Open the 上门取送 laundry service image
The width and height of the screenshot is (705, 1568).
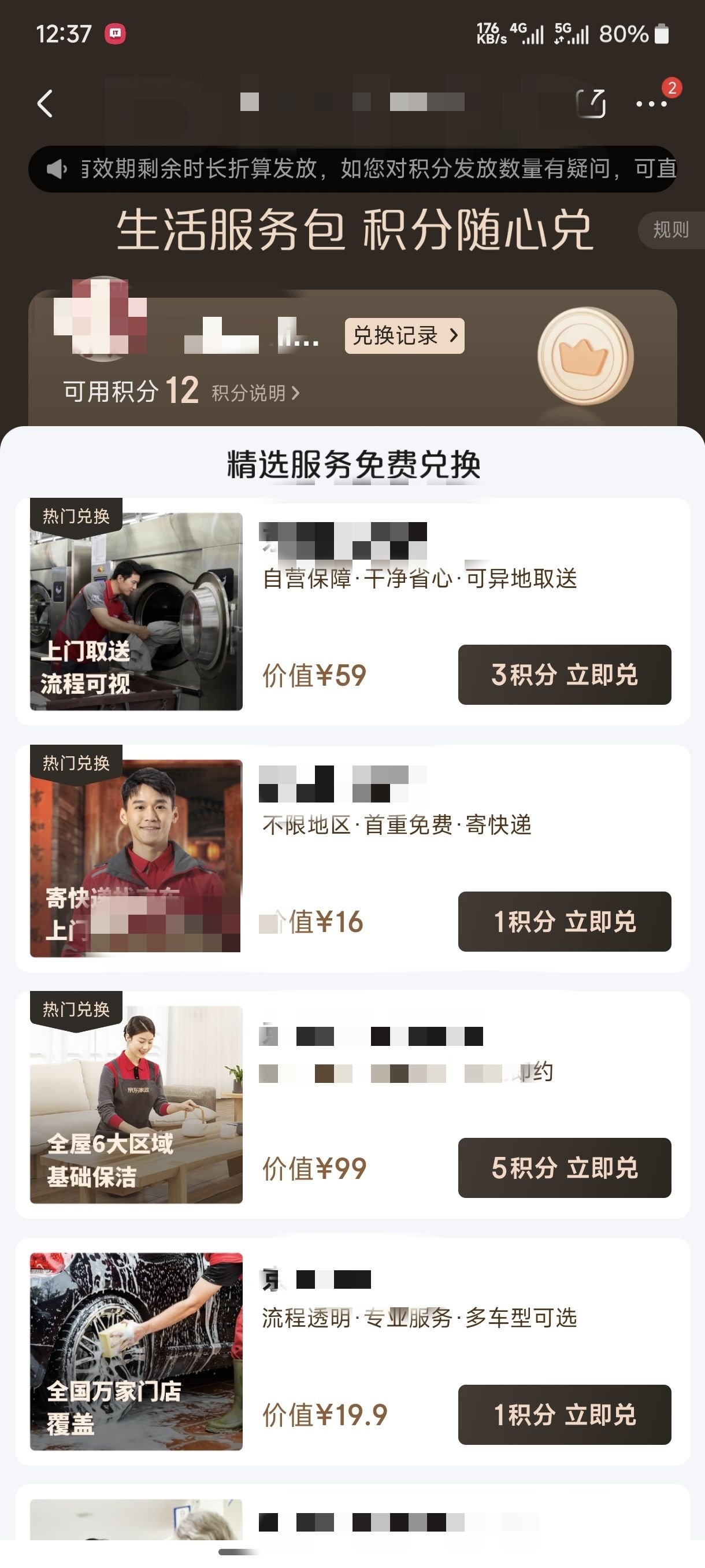pos(136,611)
